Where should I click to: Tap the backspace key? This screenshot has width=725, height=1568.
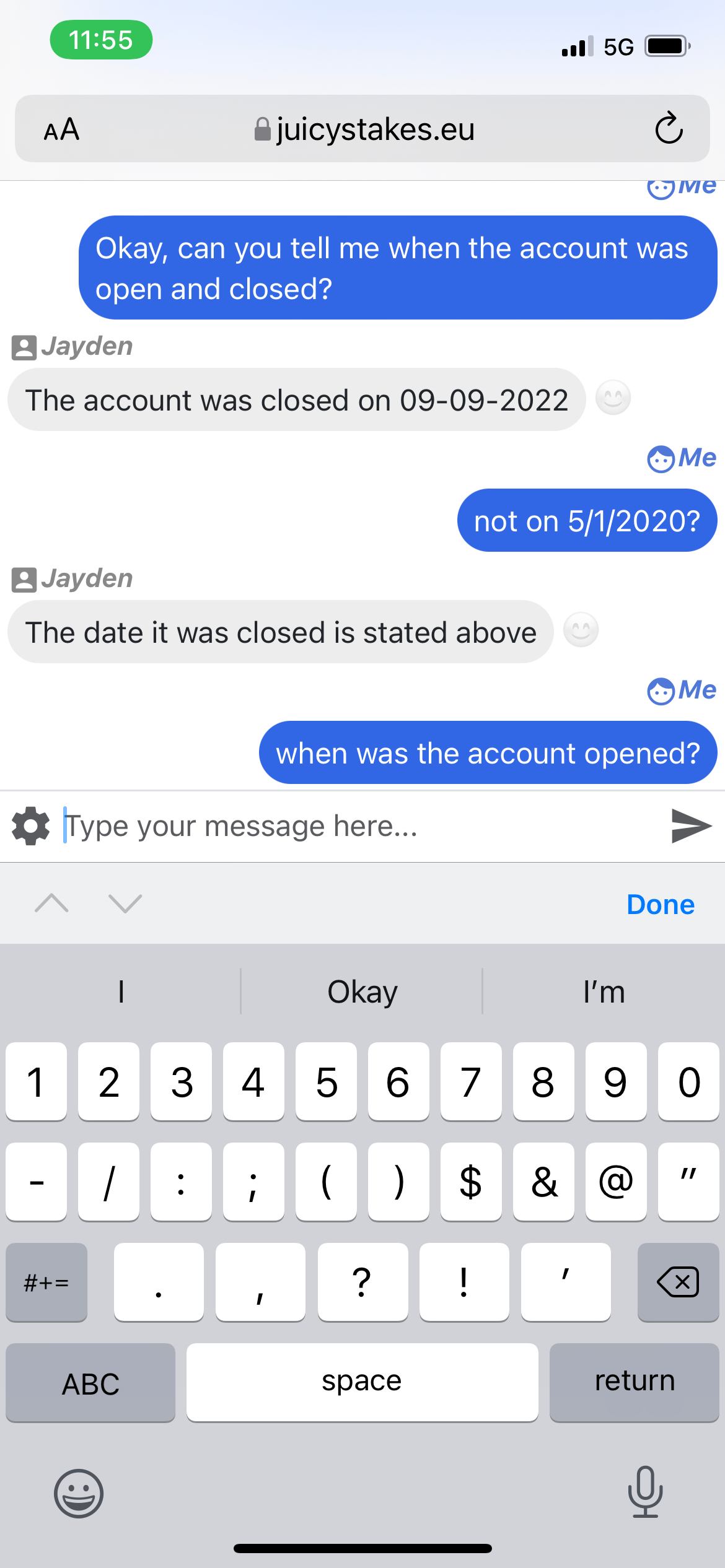pyautogui.click(x=677, y=1282)
